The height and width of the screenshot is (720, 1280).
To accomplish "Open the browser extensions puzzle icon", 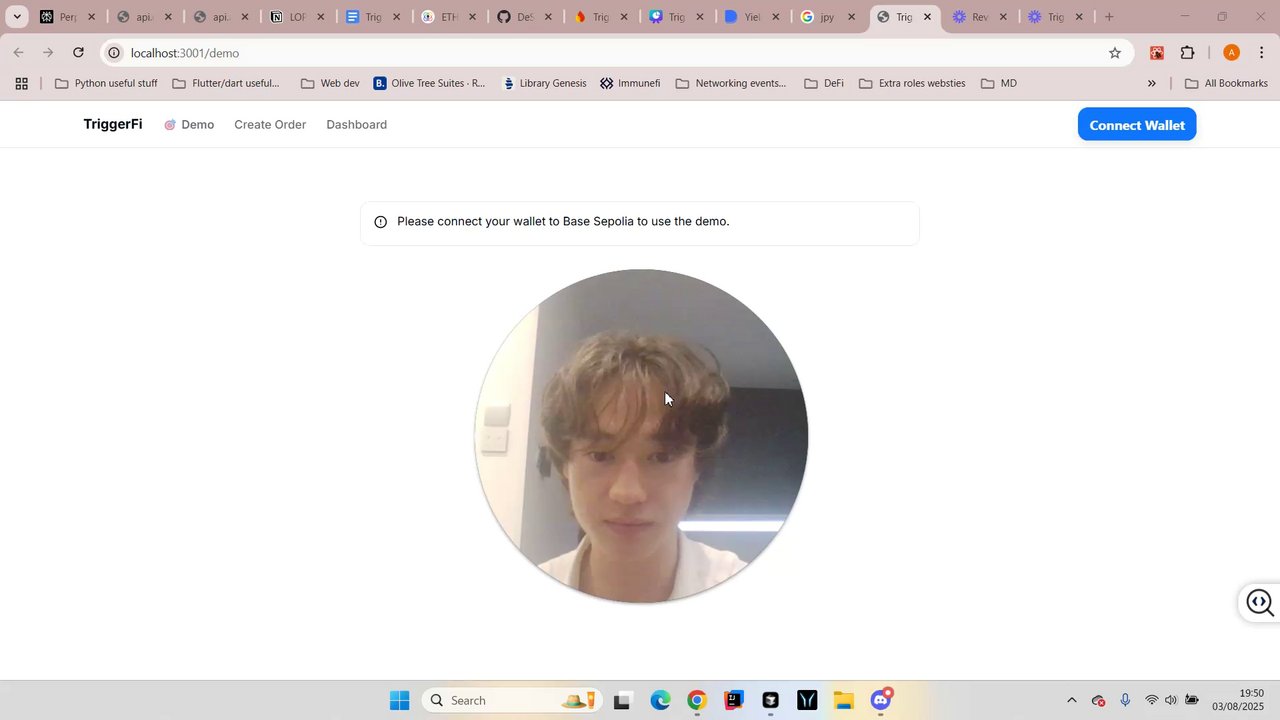I will click(1188, 53).
